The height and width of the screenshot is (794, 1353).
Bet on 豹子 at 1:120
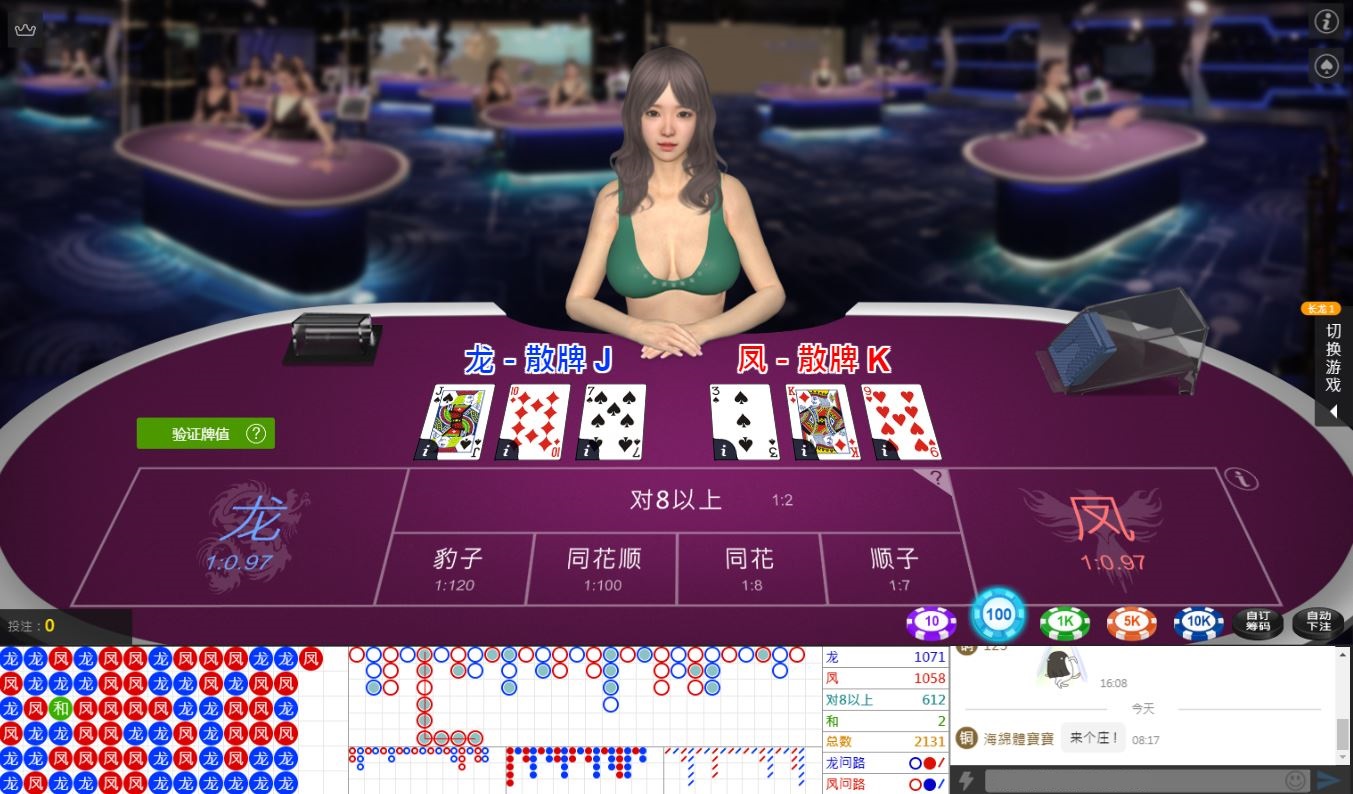[456, 569]
